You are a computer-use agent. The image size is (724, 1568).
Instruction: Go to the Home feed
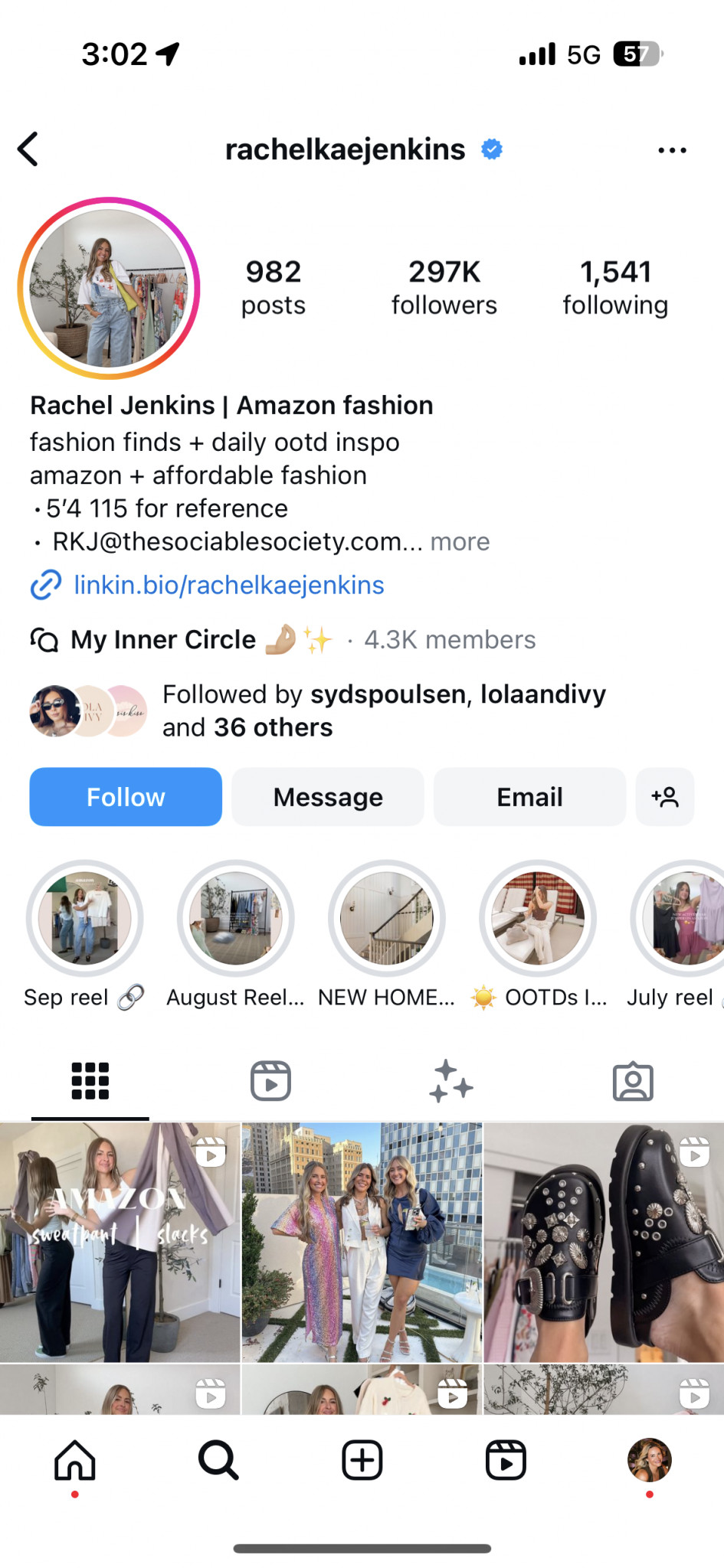[x=75, y=1460]
